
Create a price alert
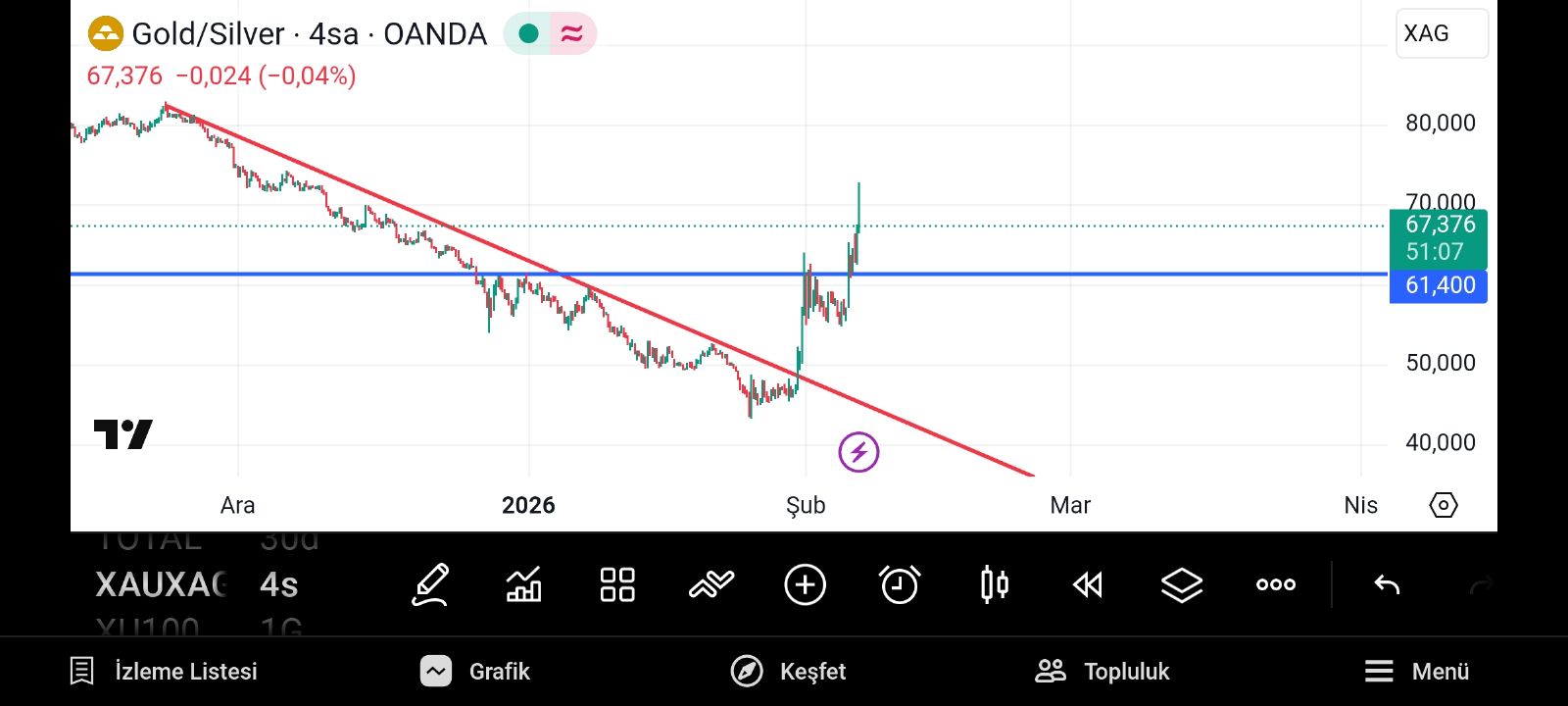coord(900,585)
